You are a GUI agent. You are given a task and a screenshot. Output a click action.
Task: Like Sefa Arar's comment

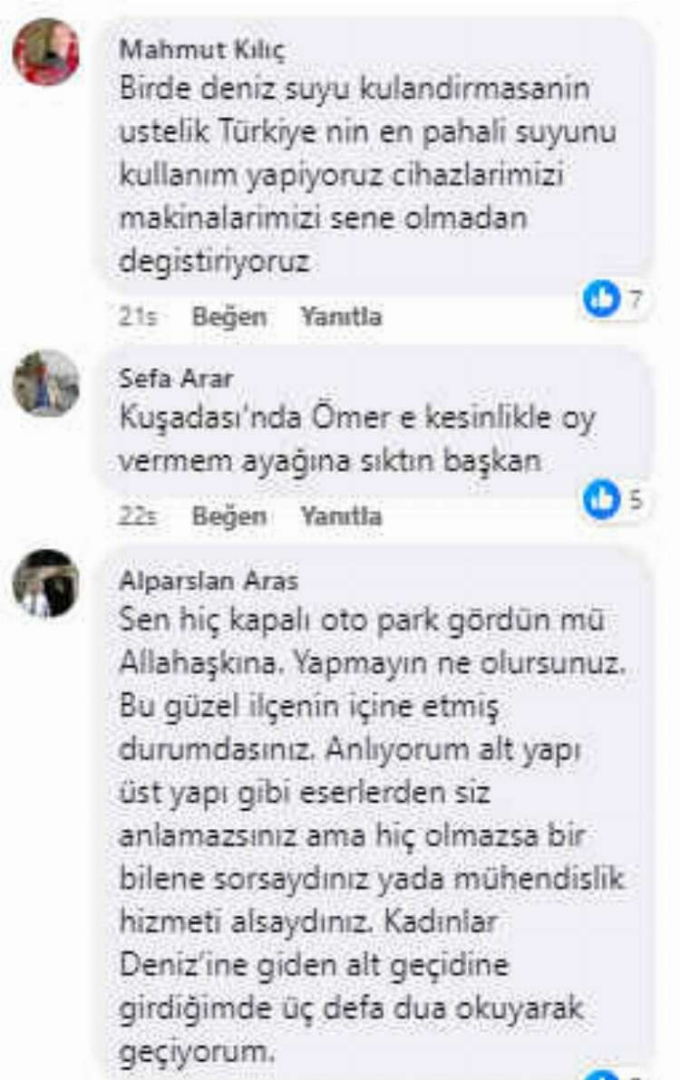click(x=229, y=516)
